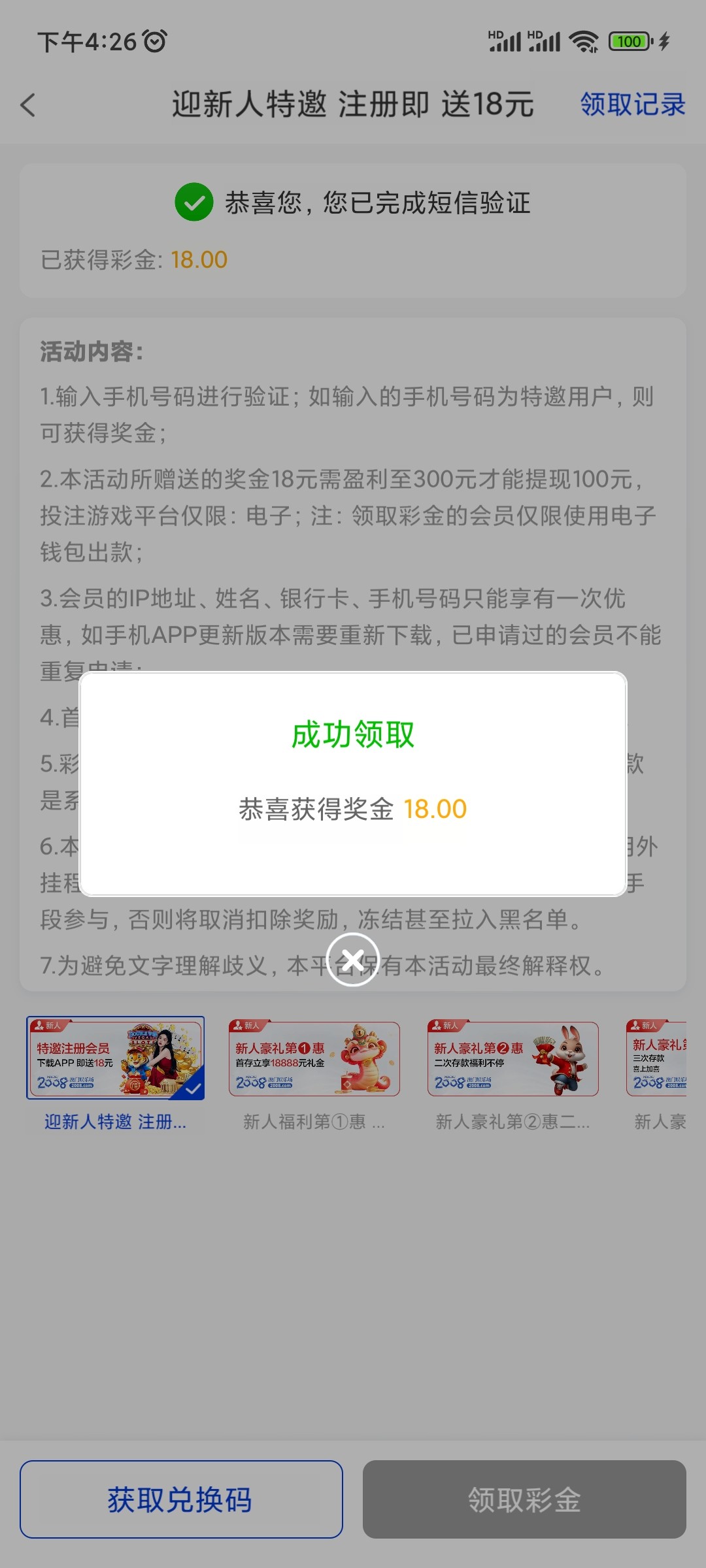
Task: Open 领取记录 claim history
Action: tap(631, 105)
